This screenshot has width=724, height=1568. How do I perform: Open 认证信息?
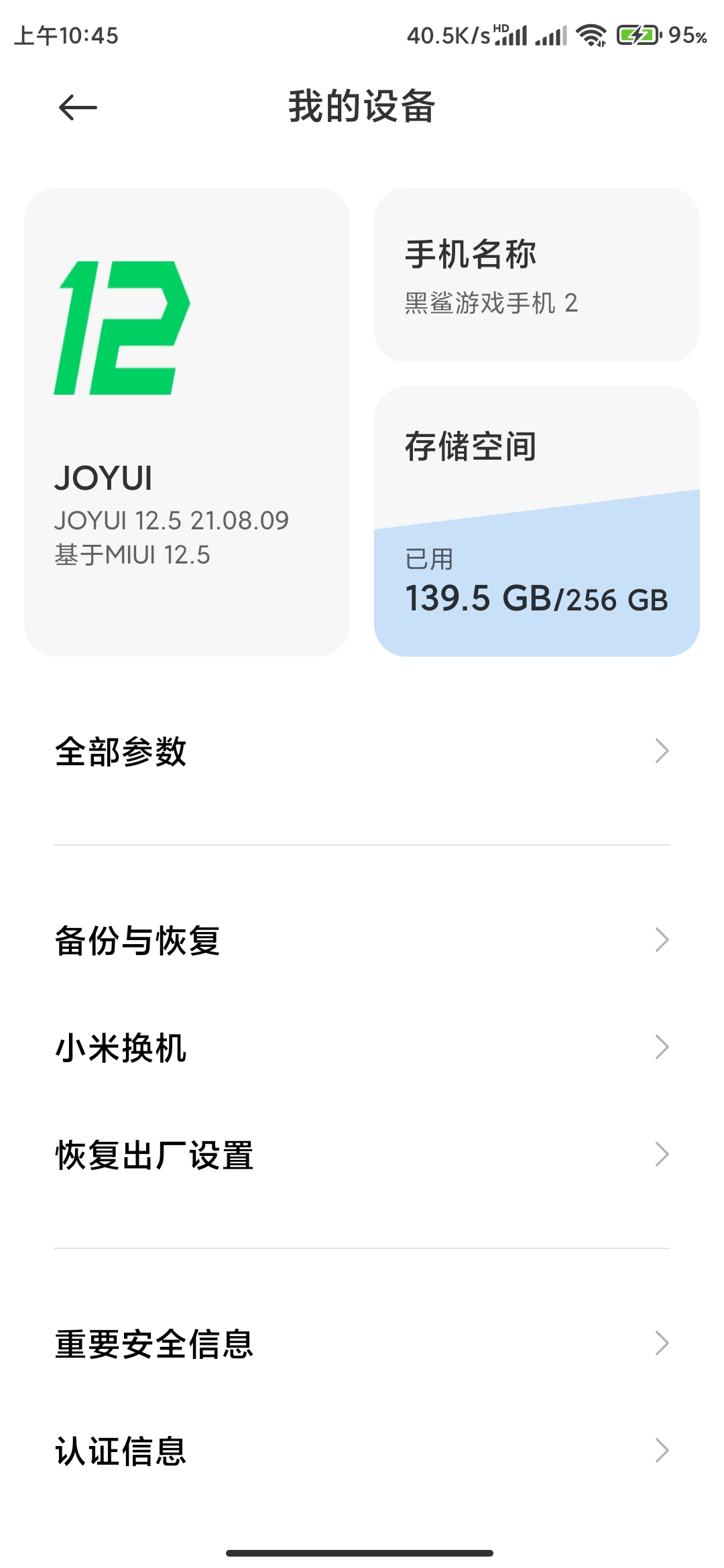362,1451
